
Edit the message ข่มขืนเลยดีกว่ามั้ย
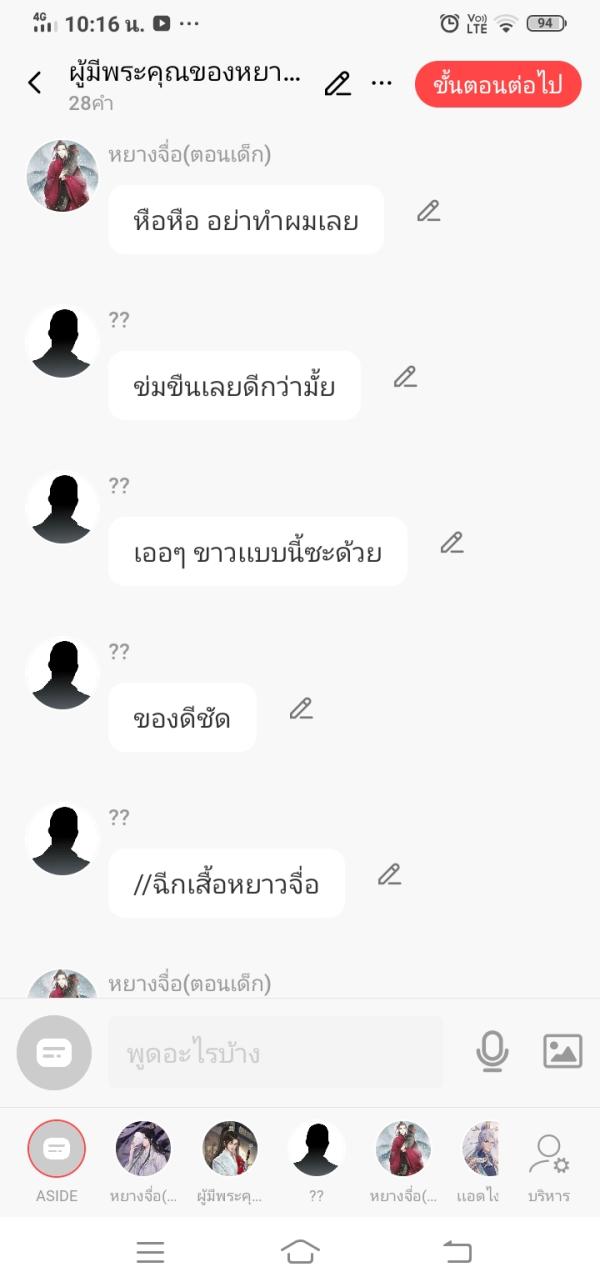pos(404,377)
